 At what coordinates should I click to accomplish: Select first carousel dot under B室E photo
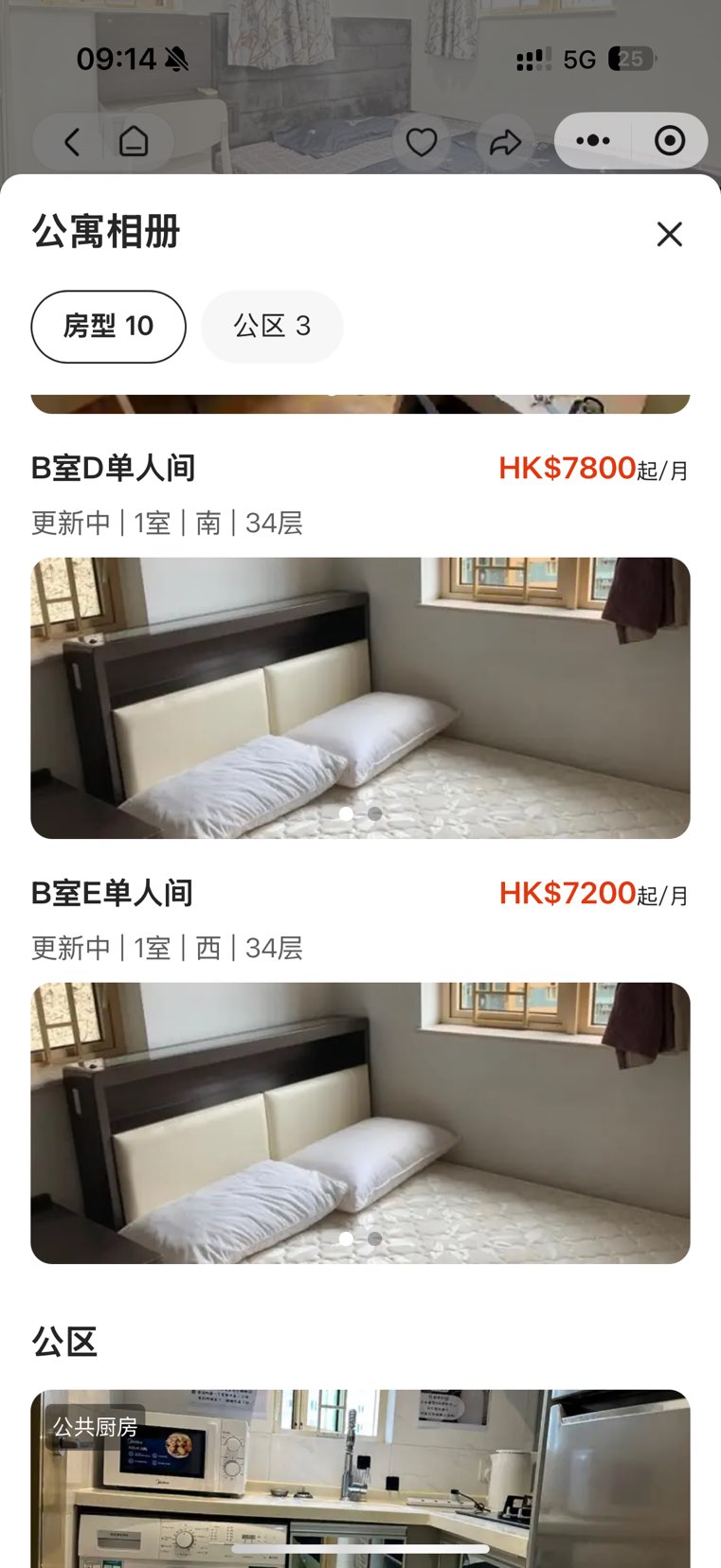click(348, 1238)
